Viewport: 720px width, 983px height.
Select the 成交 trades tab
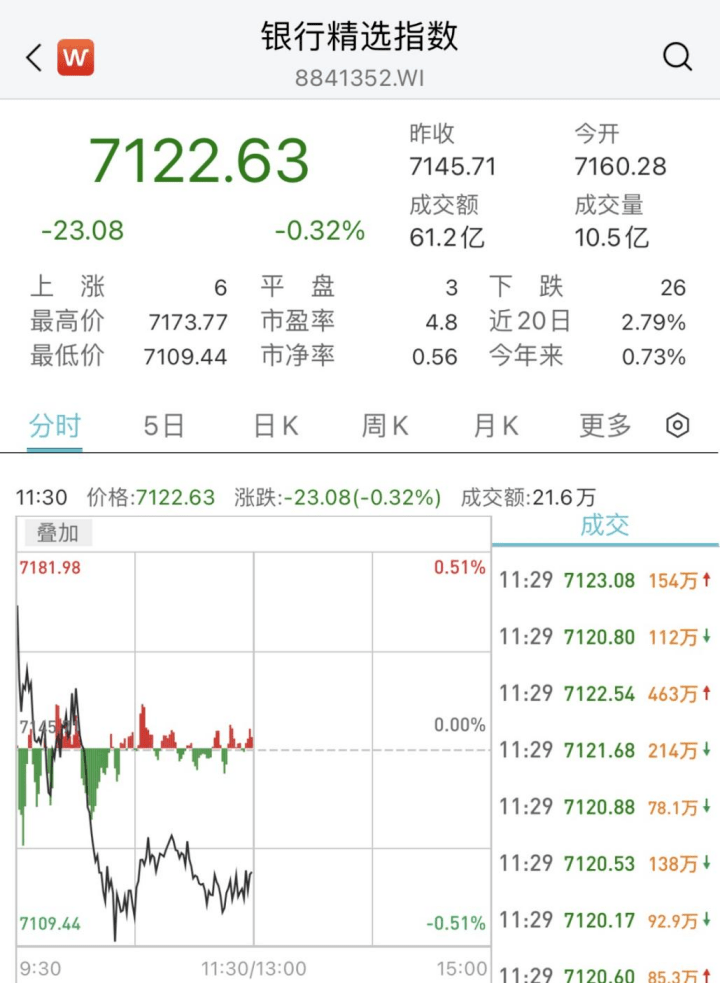click(x=605, y=527)
